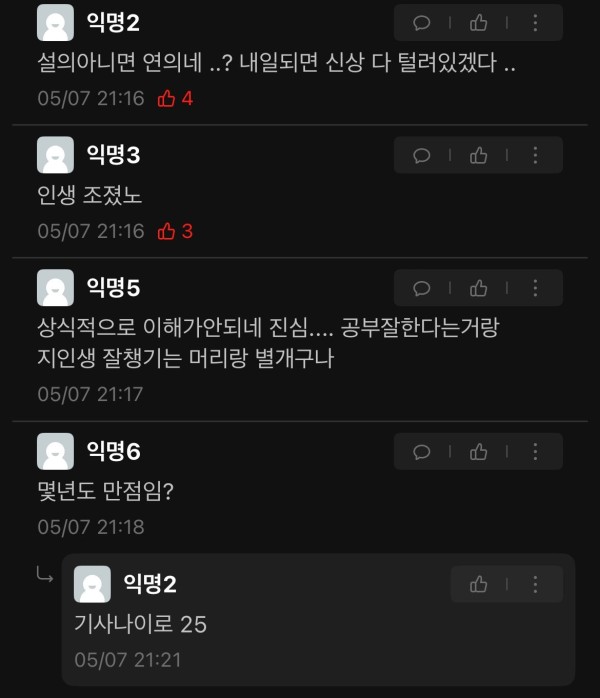
Task: Like 익명2's comment about 설의
Action: click(479, 22)
